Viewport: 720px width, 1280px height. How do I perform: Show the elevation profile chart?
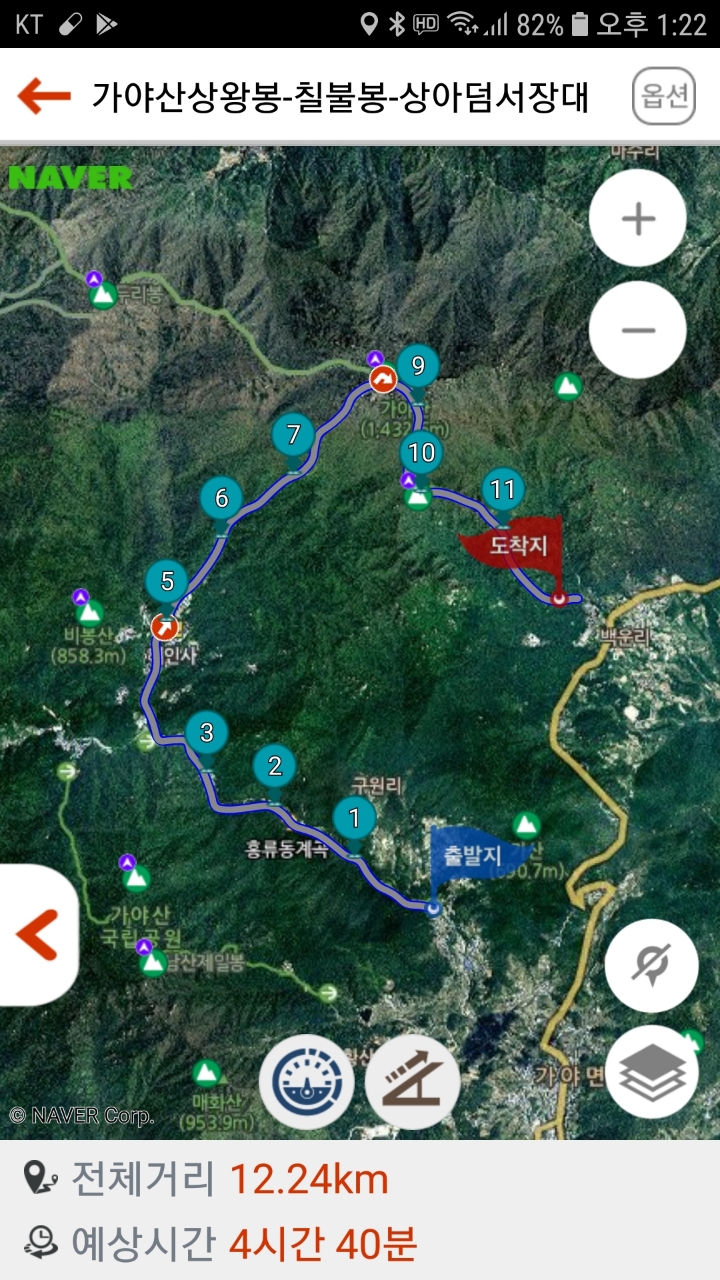tap(412, 1081)
